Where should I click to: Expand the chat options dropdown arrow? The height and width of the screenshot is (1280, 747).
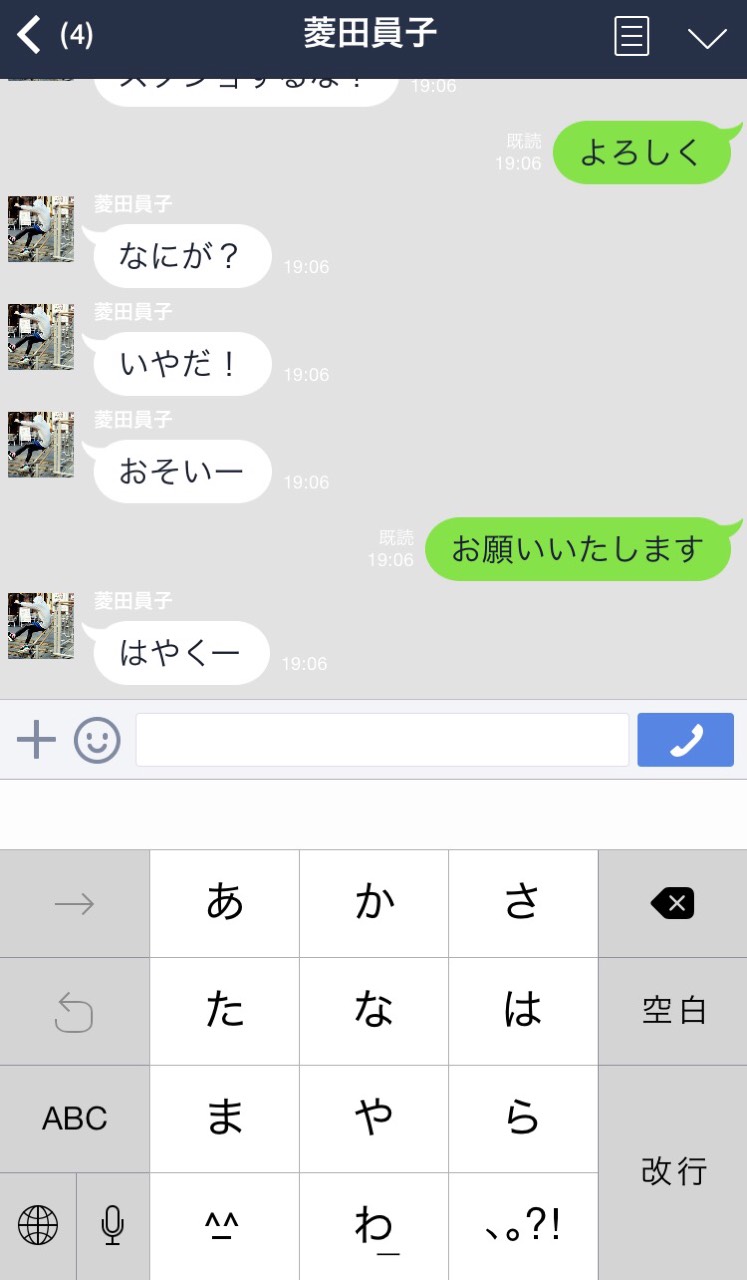(706, 38)
